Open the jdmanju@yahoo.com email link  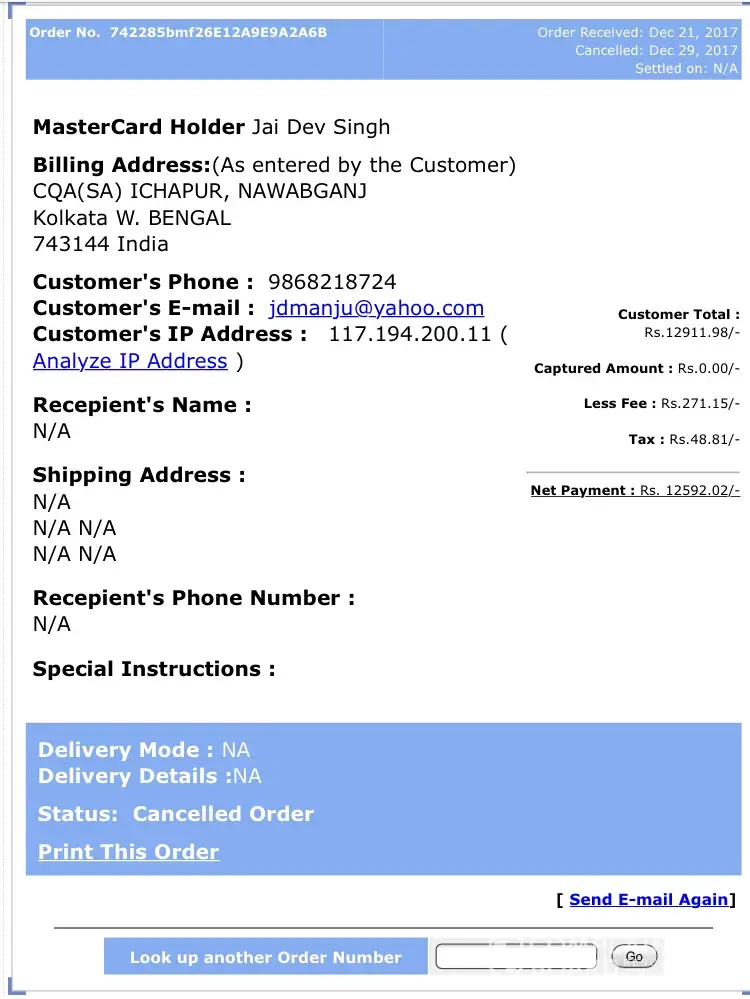click(x=376, y=308)
